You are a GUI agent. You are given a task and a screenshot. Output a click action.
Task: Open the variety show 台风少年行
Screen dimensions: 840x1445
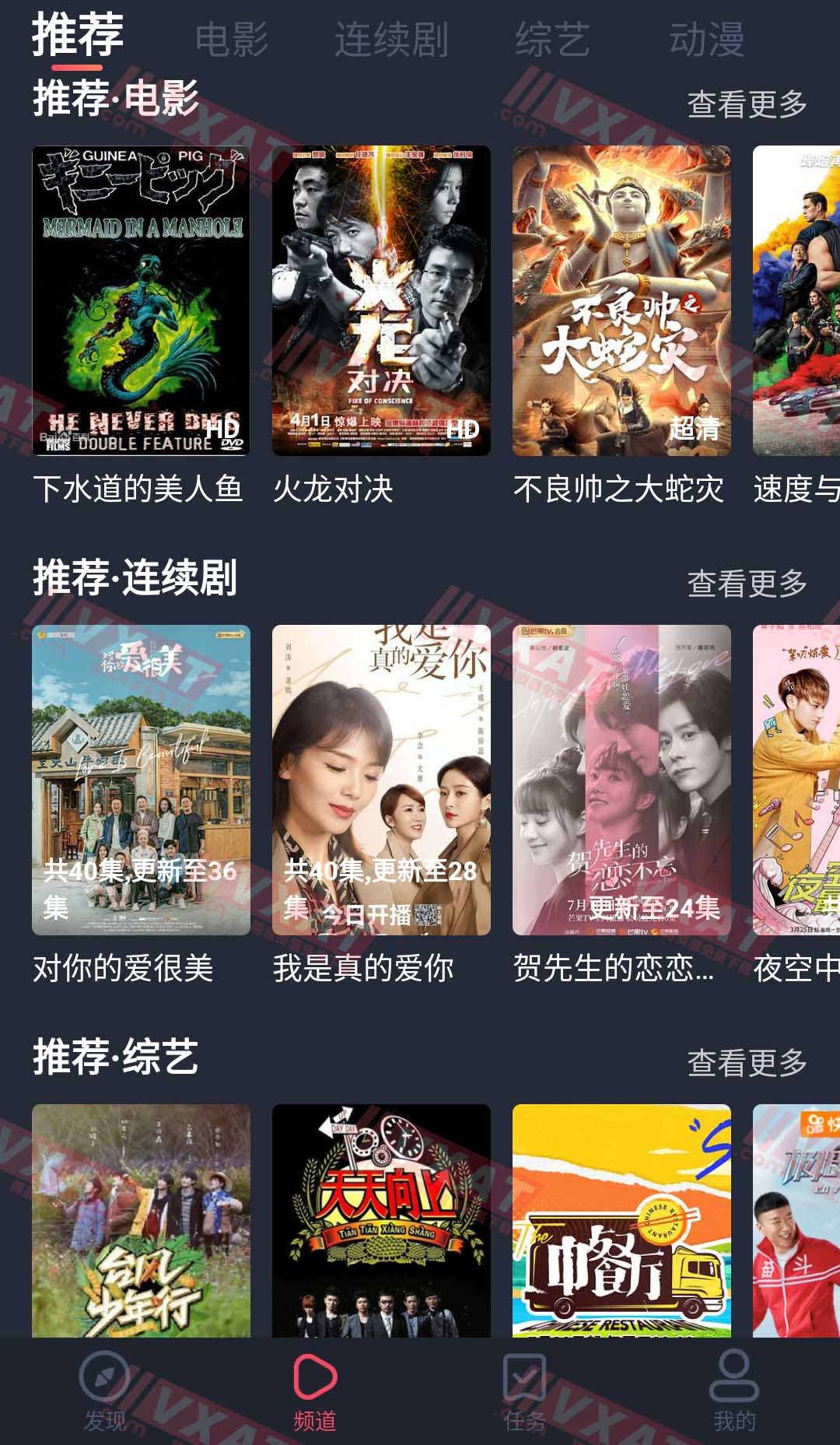(x=141, y=1220)
